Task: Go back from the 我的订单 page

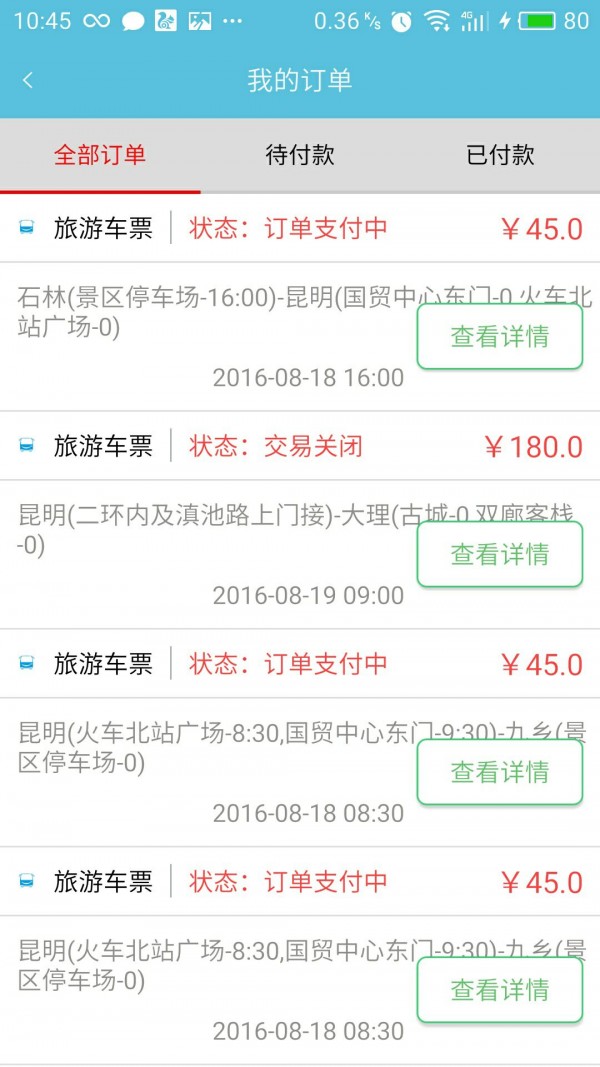Action: 28,81
